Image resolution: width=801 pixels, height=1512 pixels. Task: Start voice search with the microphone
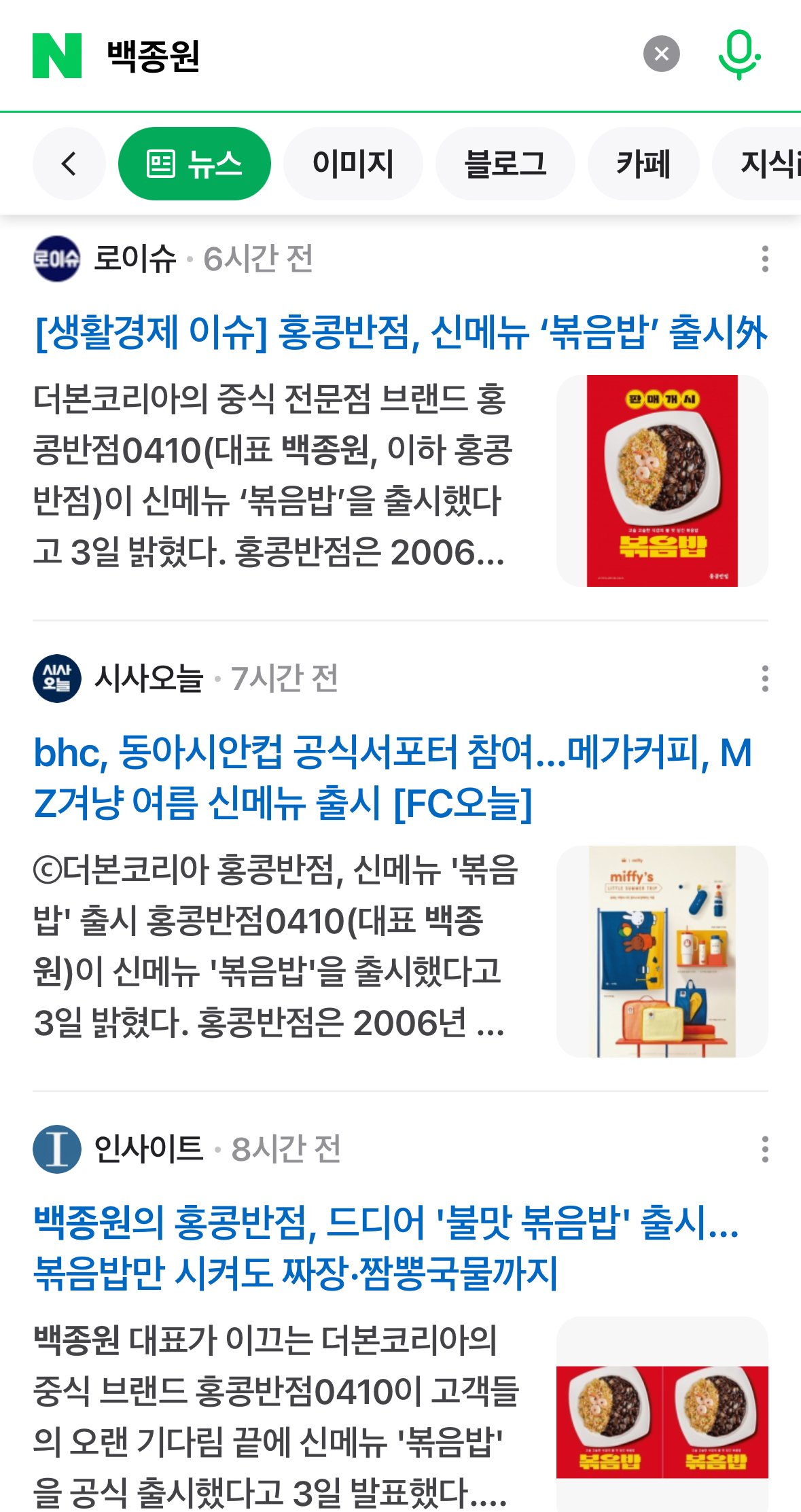[x=739, y=54]
